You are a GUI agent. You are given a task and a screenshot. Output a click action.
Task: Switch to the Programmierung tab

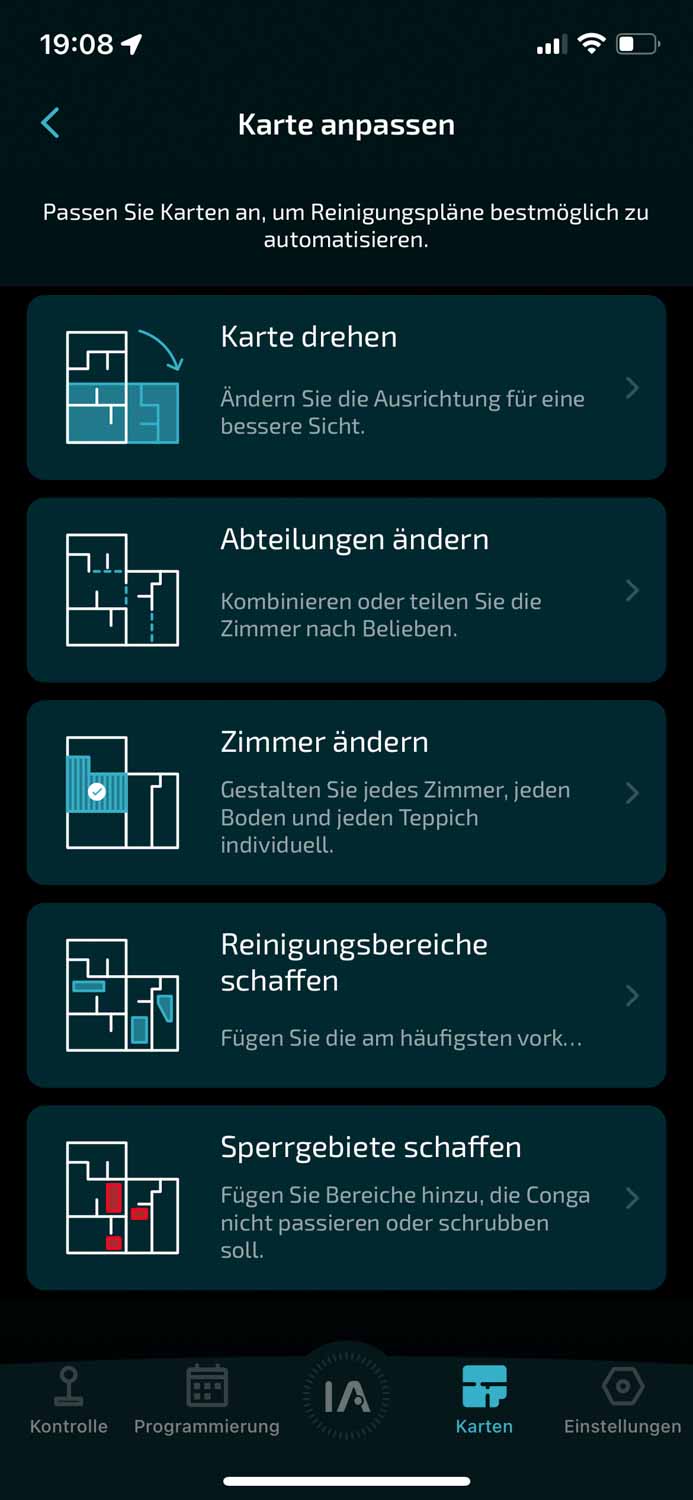[207, 1400]
